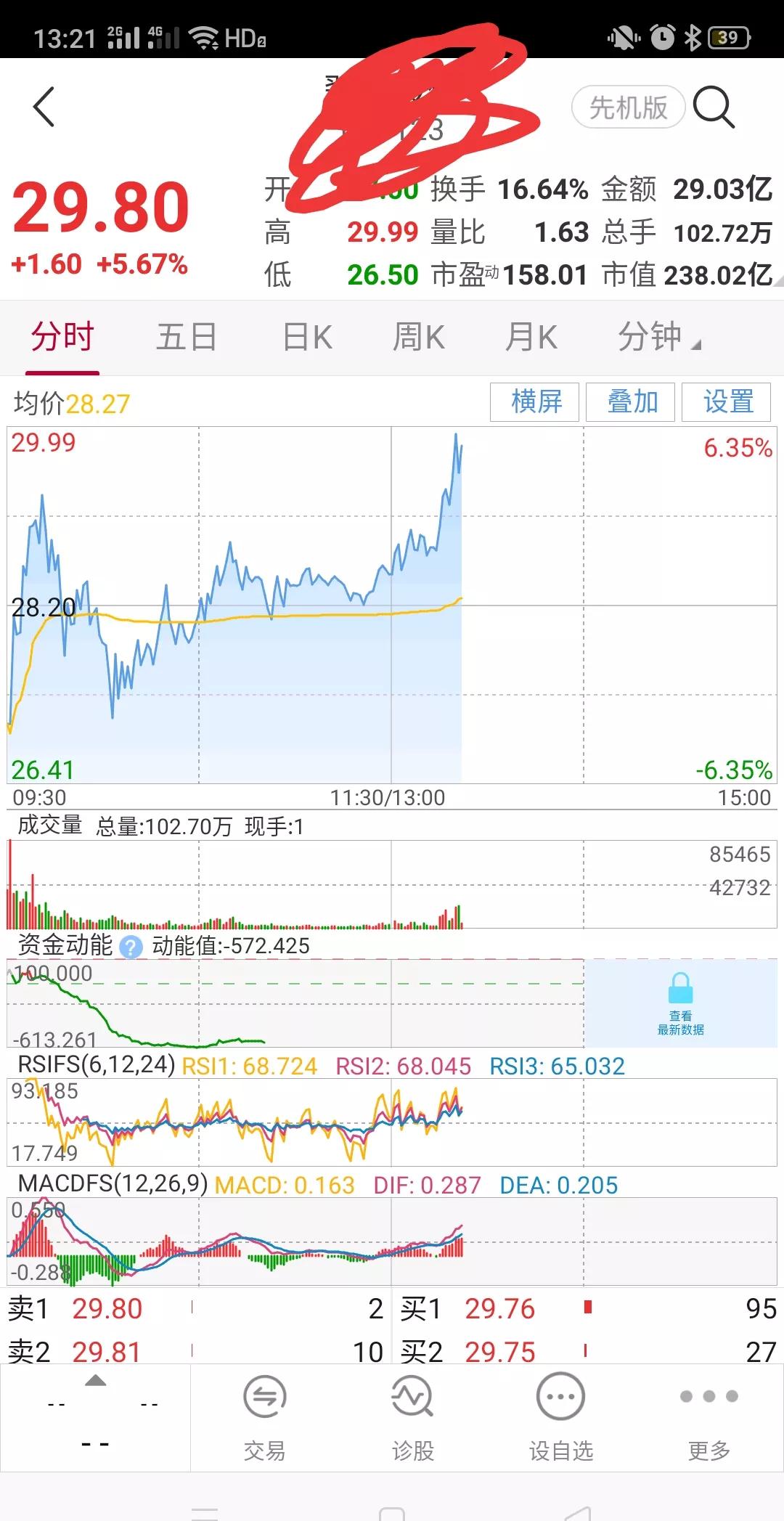Open 诊股 stock diagnosis
This screenshot has height=1521, width=784.
click(412, 1417)
